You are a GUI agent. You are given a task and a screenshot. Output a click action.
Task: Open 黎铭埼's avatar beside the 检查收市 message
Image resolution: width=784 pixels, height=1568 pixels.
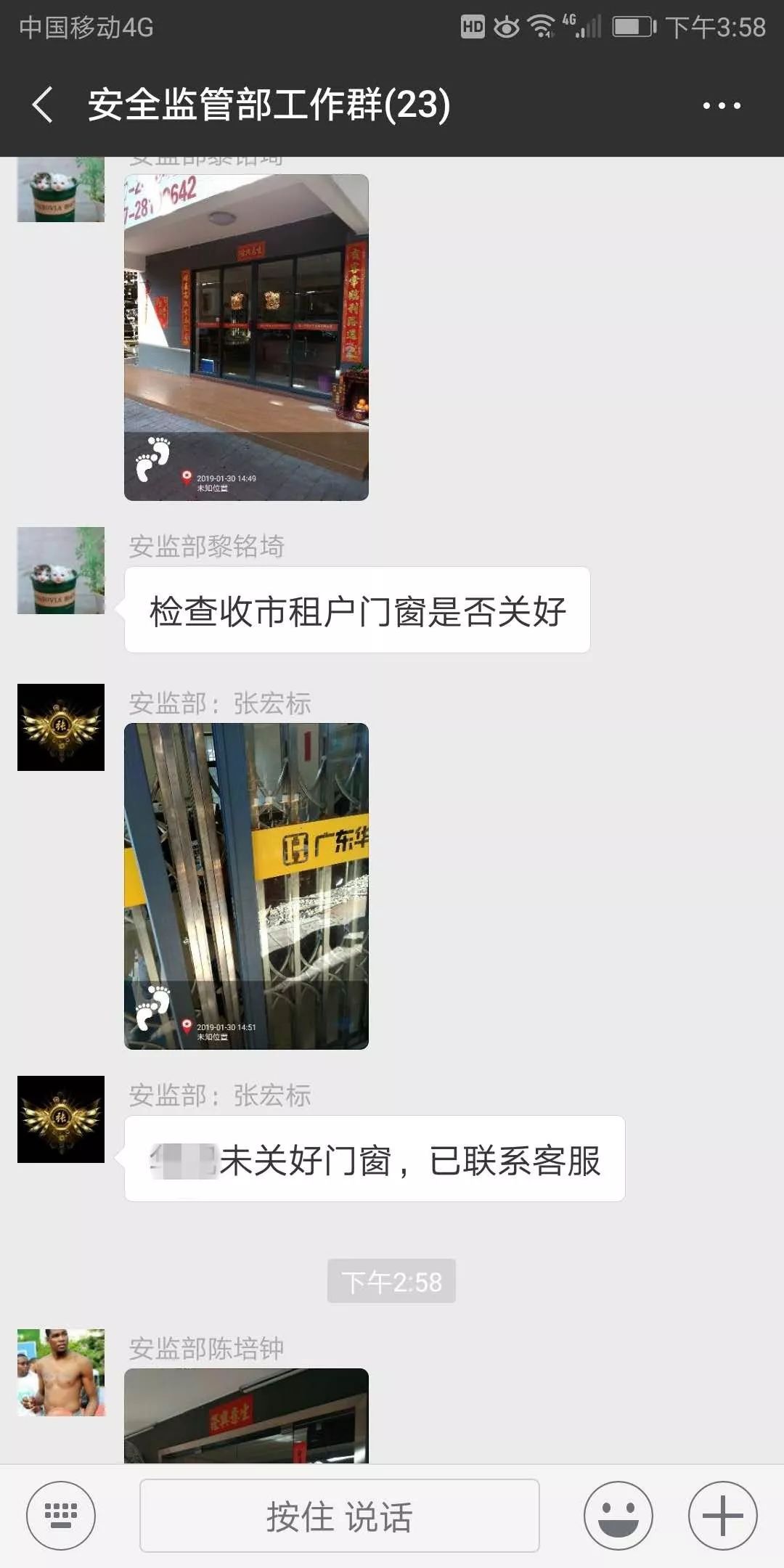61,571
